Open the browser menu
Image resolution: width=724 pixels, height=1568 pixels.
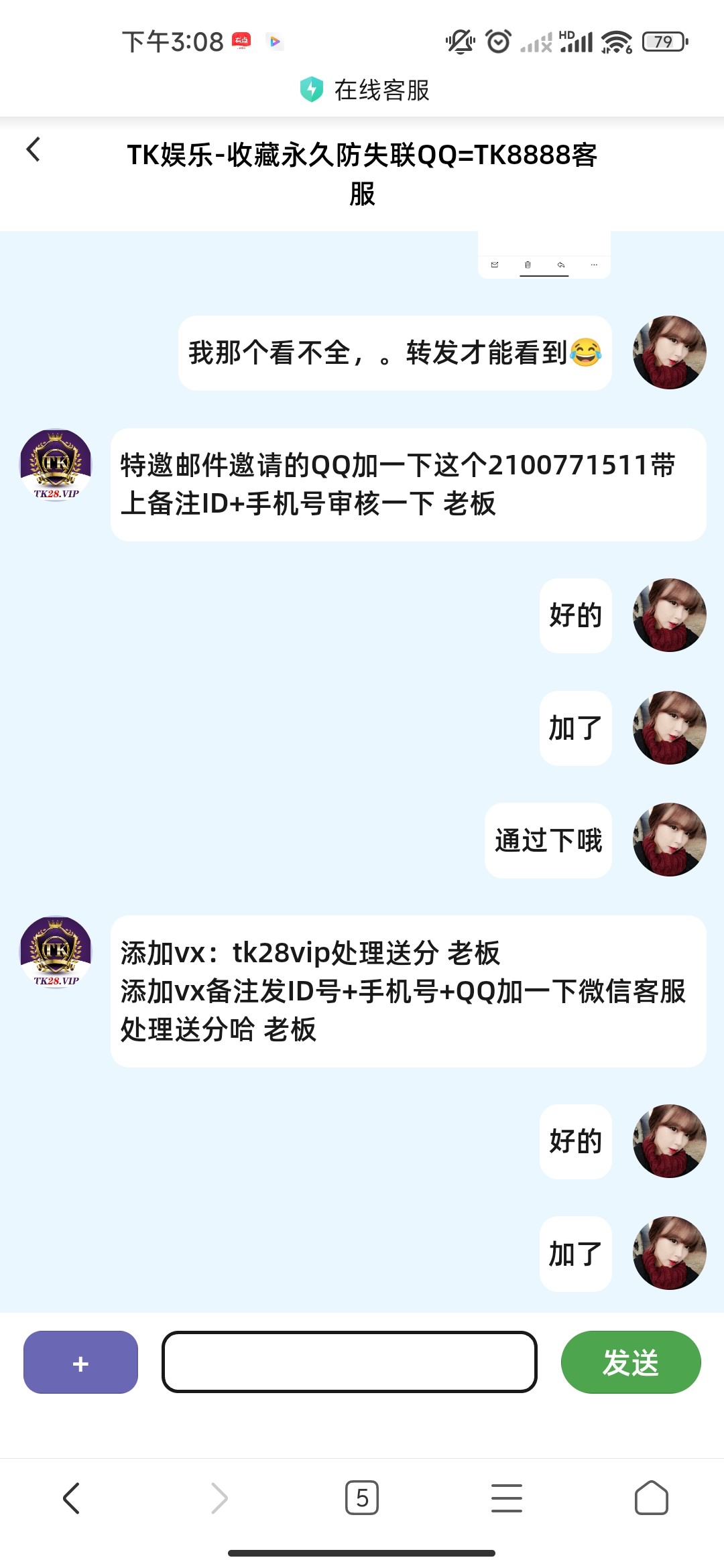[507, 1498]
